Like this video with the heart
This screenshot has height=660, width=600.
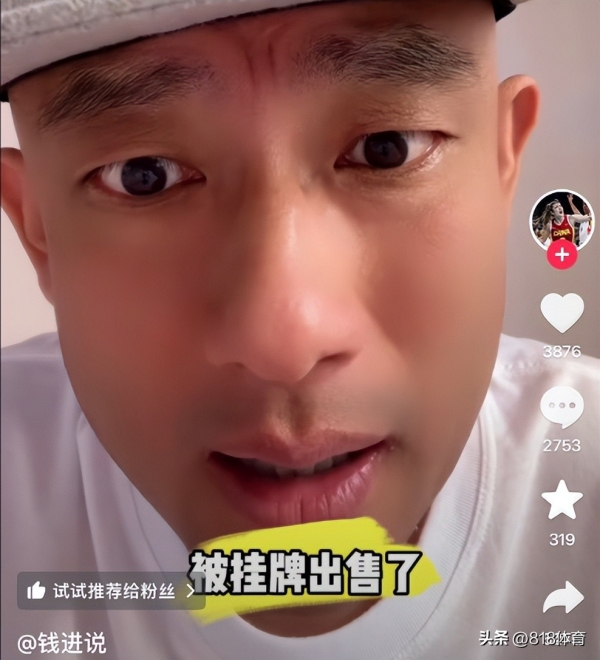(561, 313)
